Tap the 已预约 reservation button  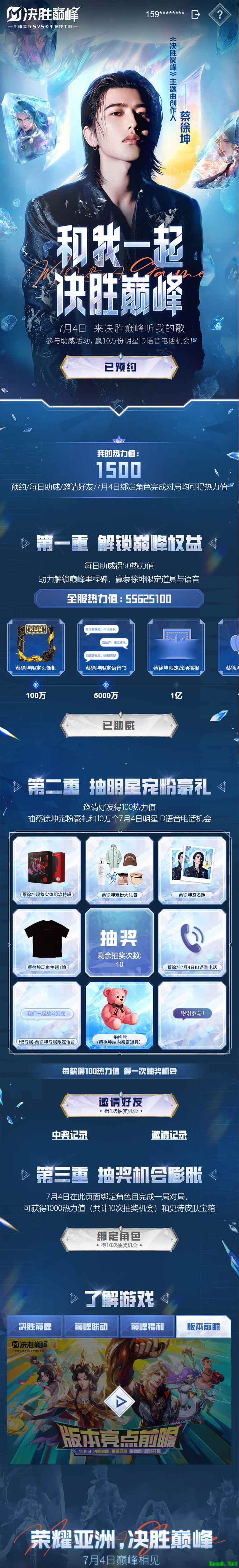point(119,367)
